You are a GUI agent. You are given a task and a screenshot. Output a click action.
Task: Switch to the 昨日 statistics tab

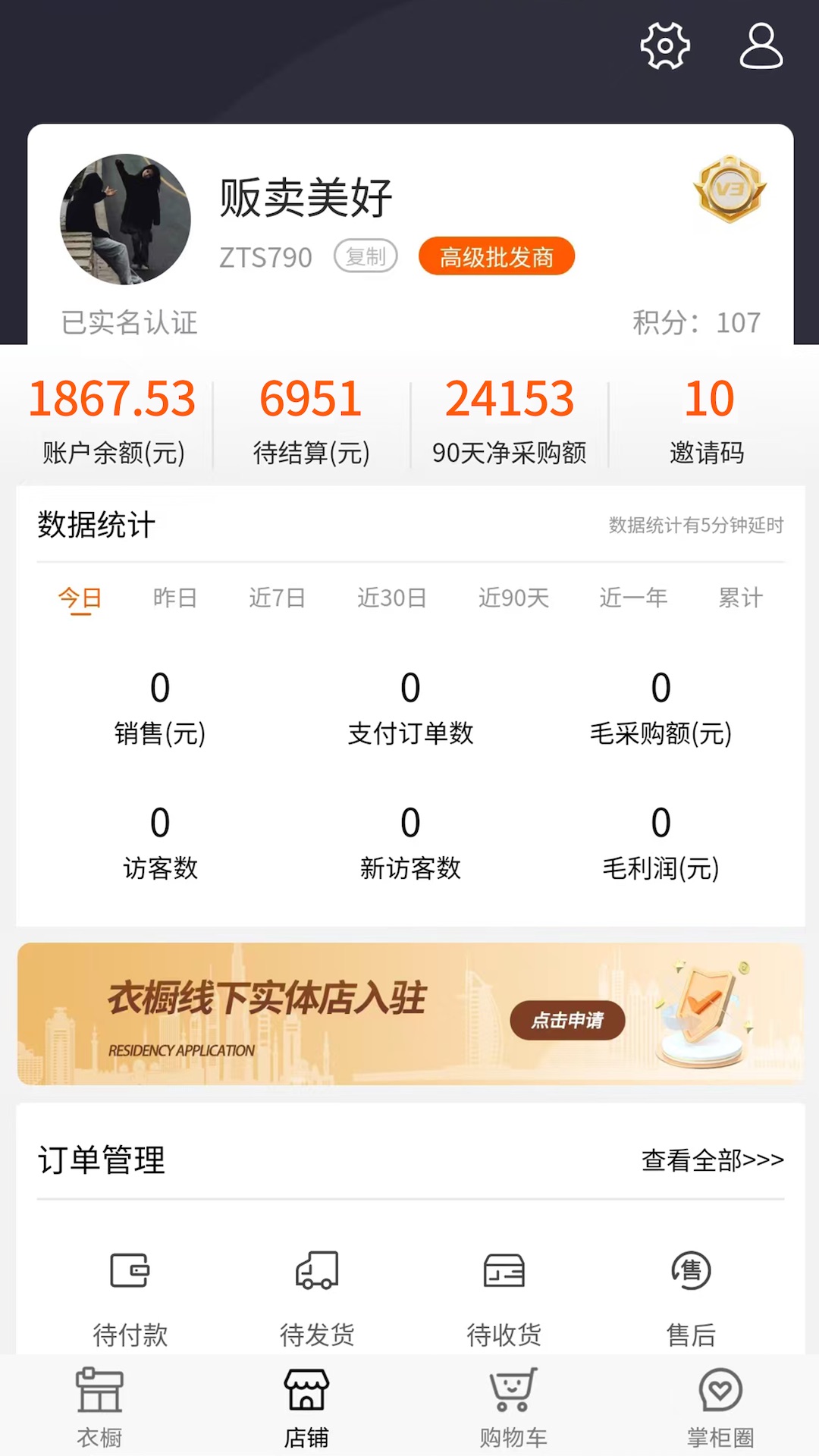point(174,598)
